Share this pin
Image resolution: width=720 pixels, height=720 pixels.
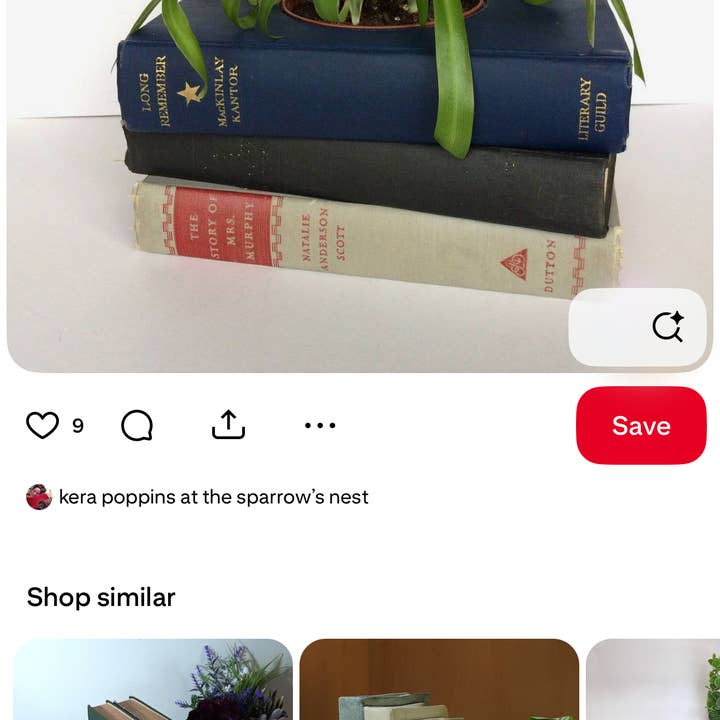[228, 425]
